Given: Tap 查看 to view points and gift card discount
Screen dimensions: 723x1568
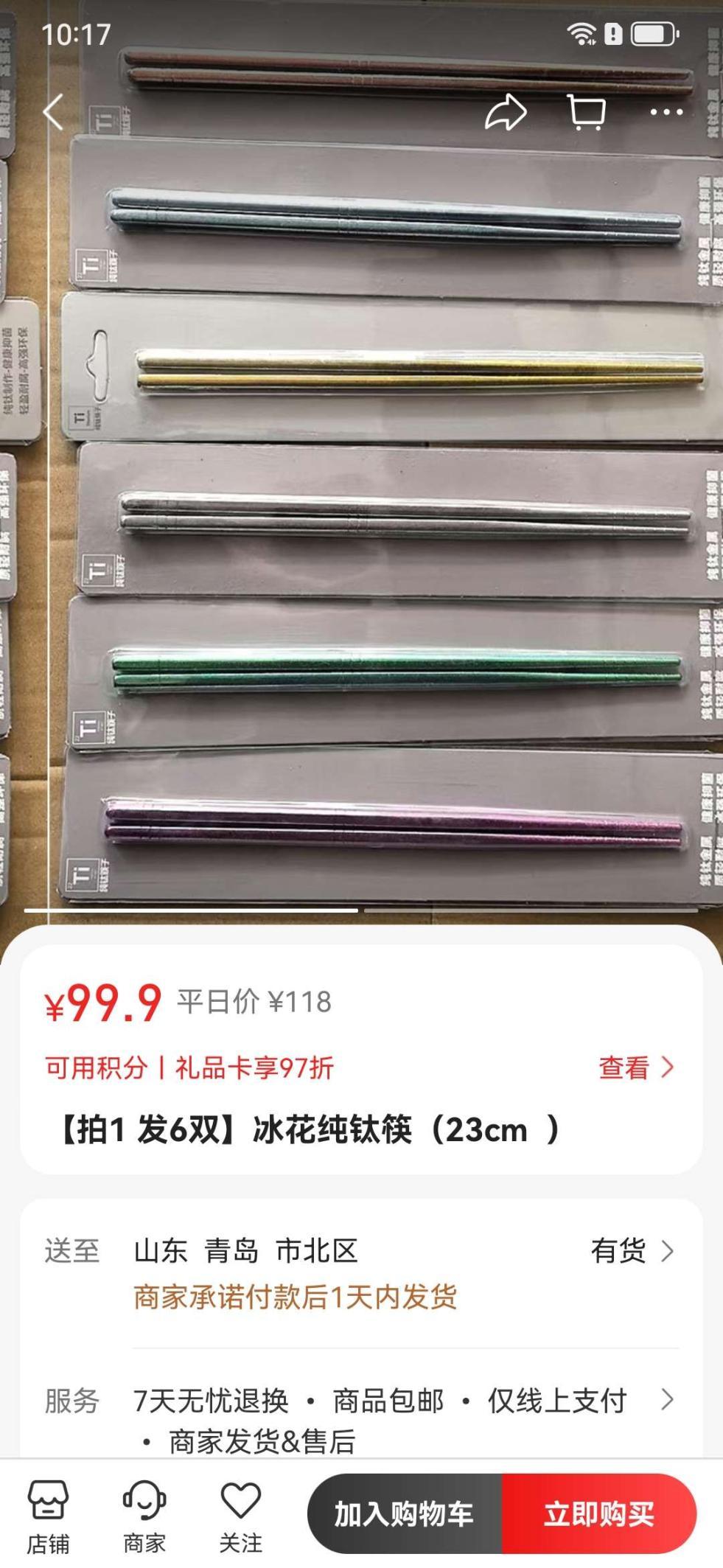Looking at the screenshot, I should click(x=635, y=1067).
